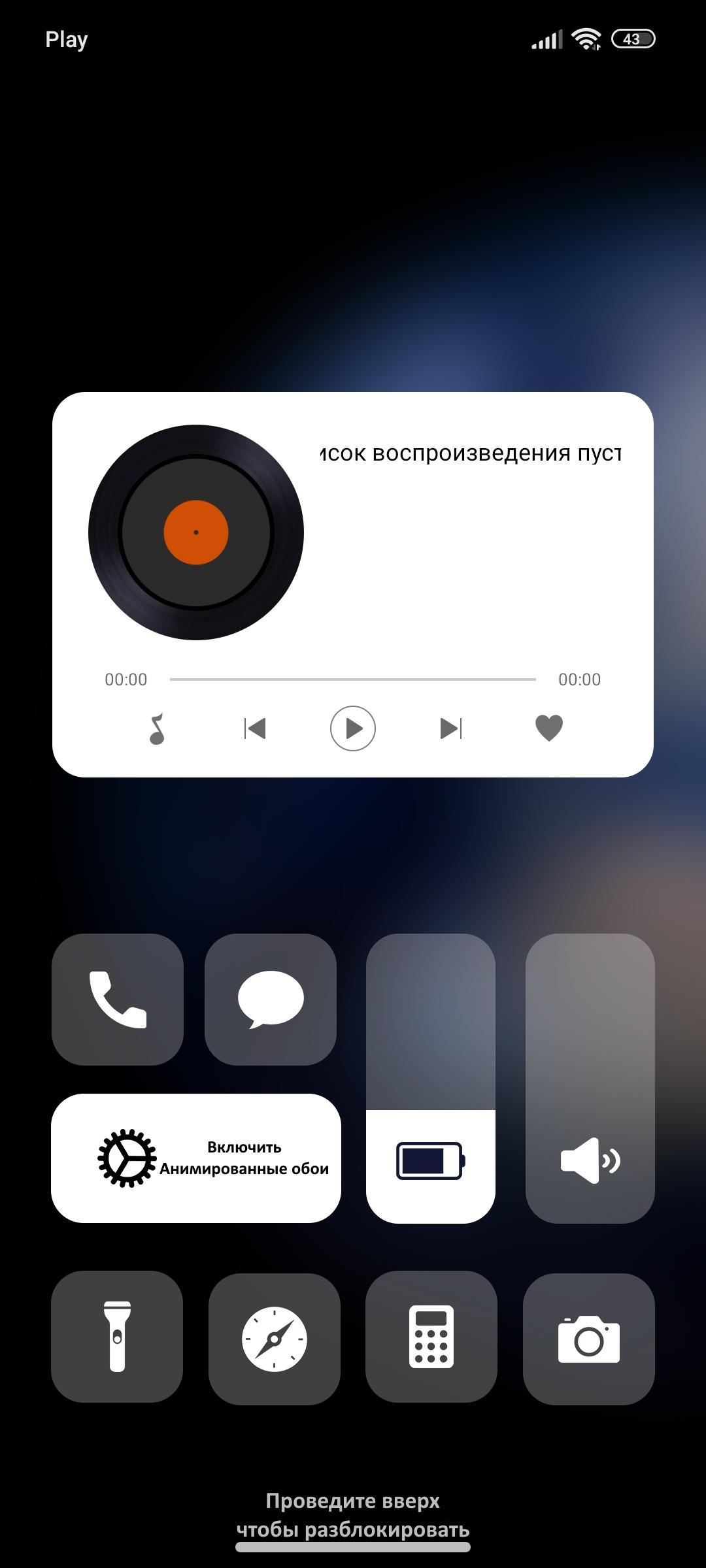The height and width of the screenshot is (1568, 706).
Task: Skip to the next track
Action: point(451,728)
